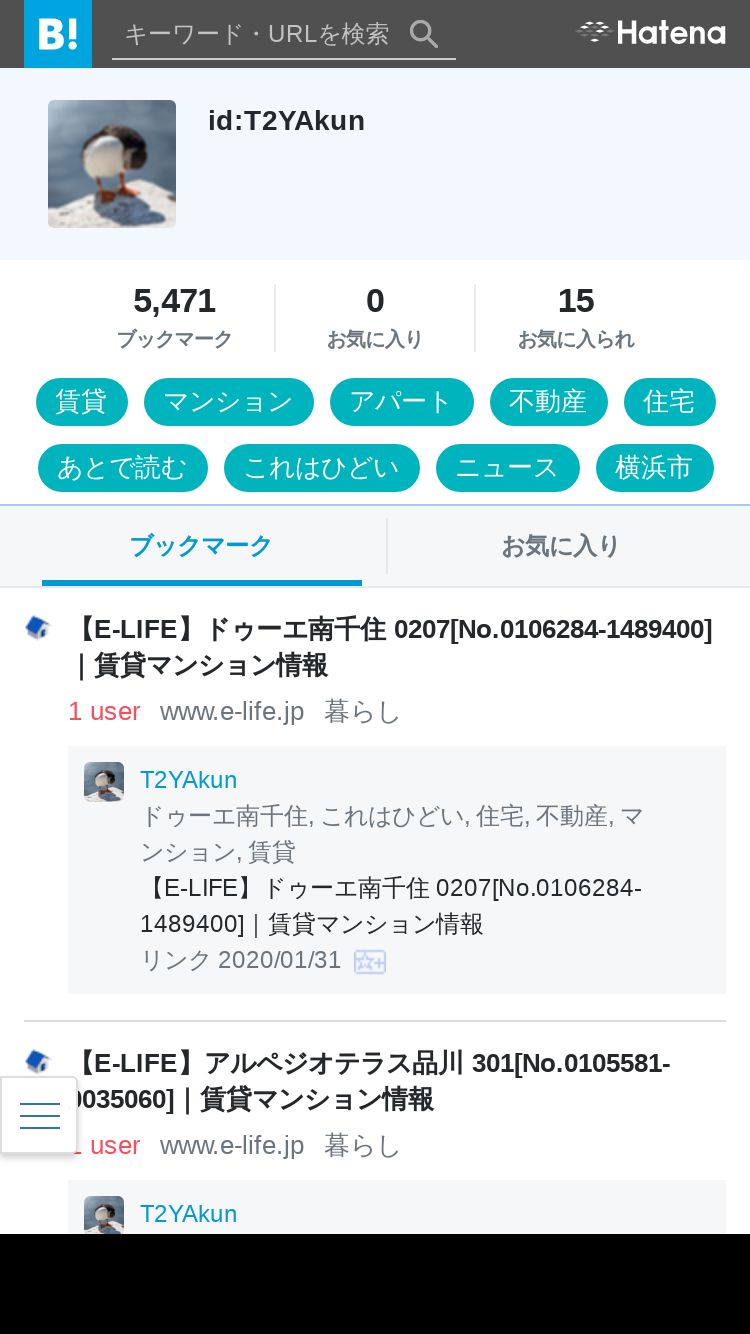Switch to the お気に入り tab
750x1334 pixels.
coord(560,546)
